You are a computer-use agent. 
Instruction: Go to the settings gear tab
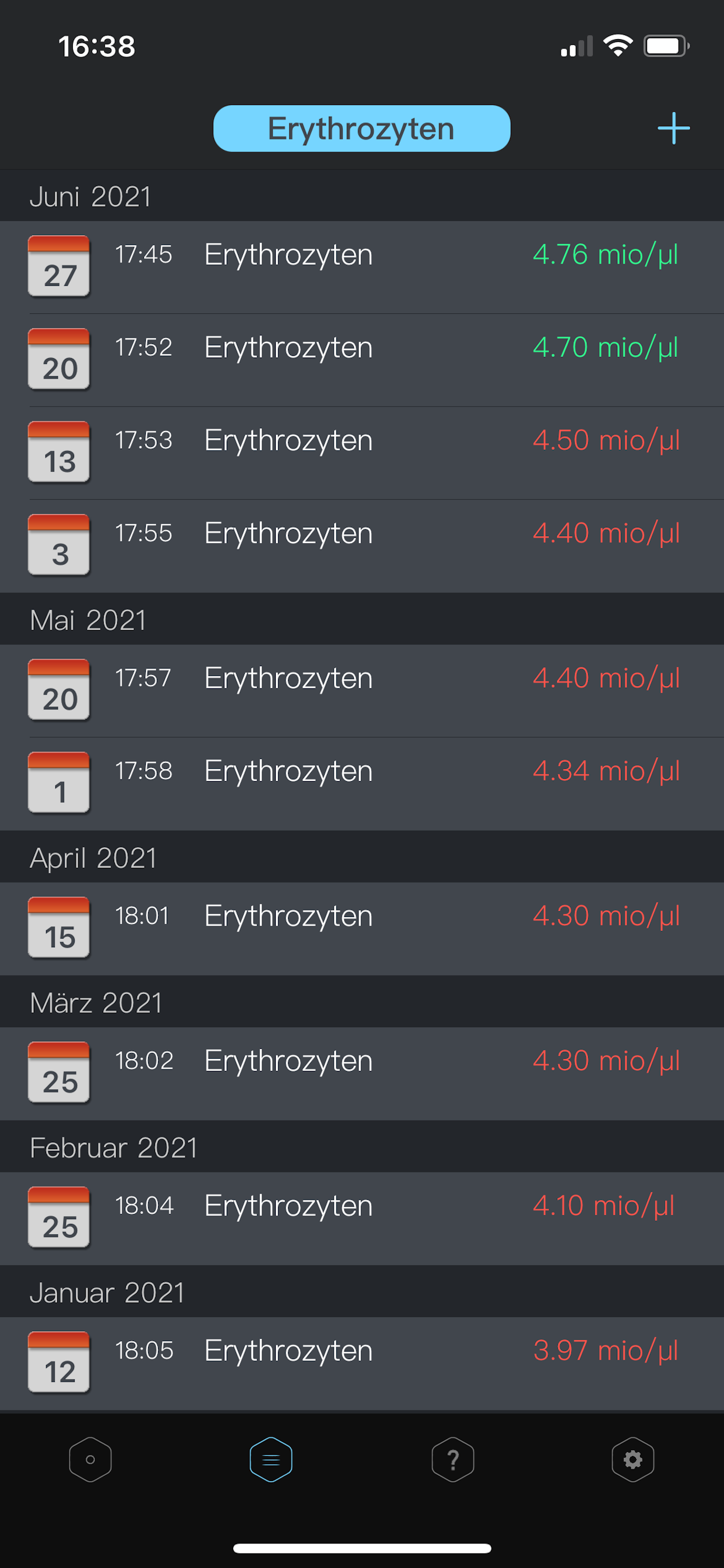pos(632,1459)
